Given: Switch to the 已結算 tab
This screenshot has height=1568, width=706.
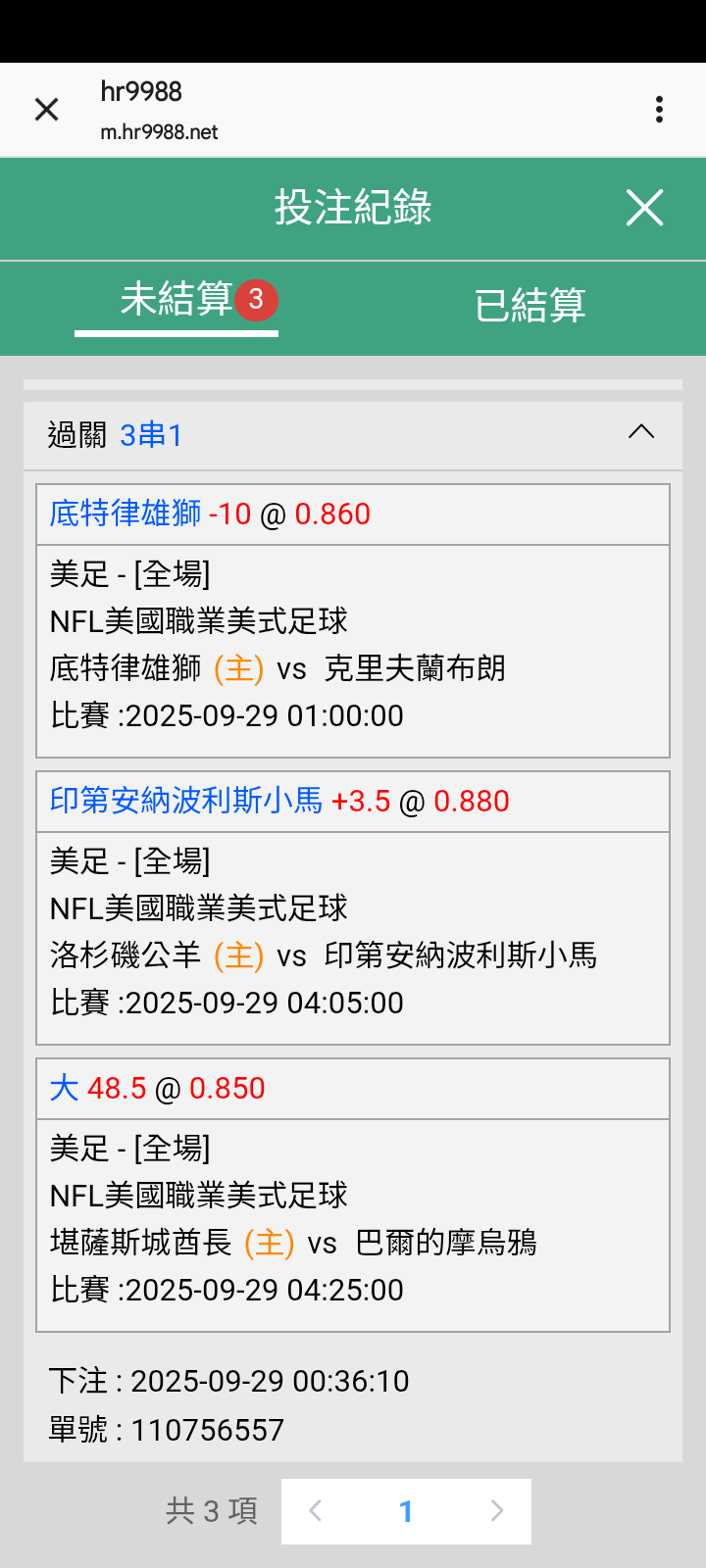Looking at the screenshot, I should pyautogui.click(x=529, y=306).
